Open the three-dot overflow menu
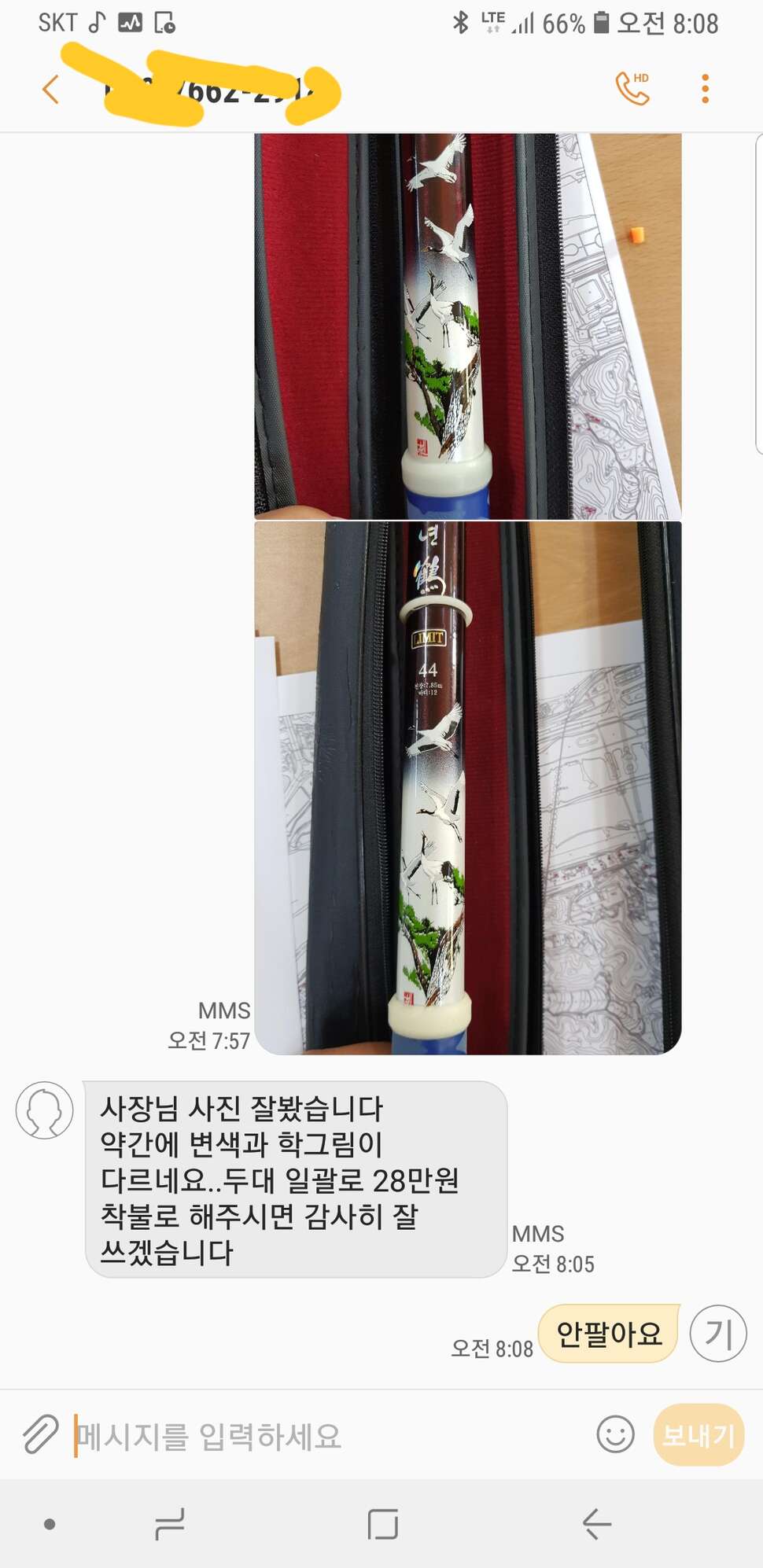 [x=706, y=89]
